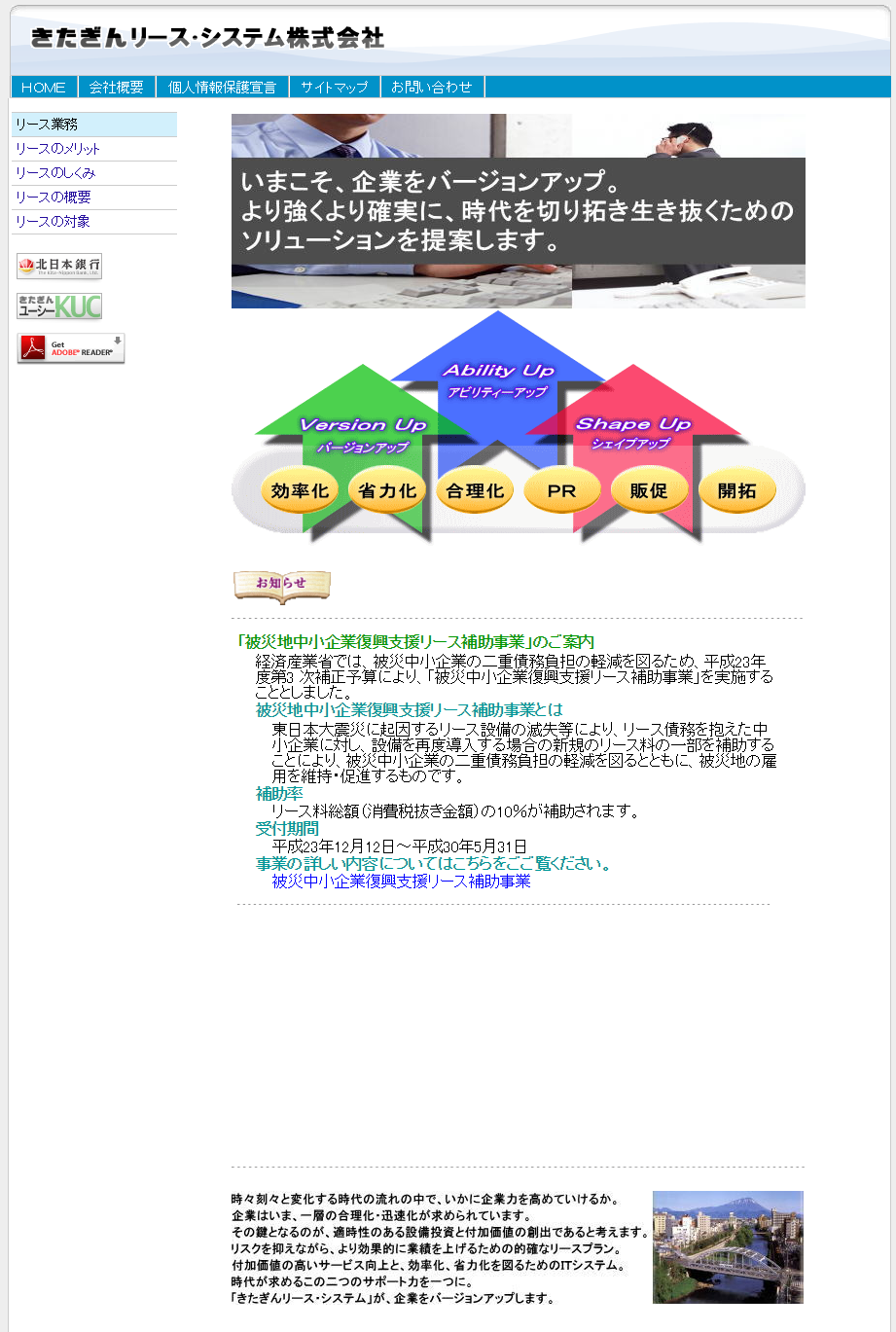Open リースのメリット sidebar link
Screen dimensions: 896x1332
[57, 149]
